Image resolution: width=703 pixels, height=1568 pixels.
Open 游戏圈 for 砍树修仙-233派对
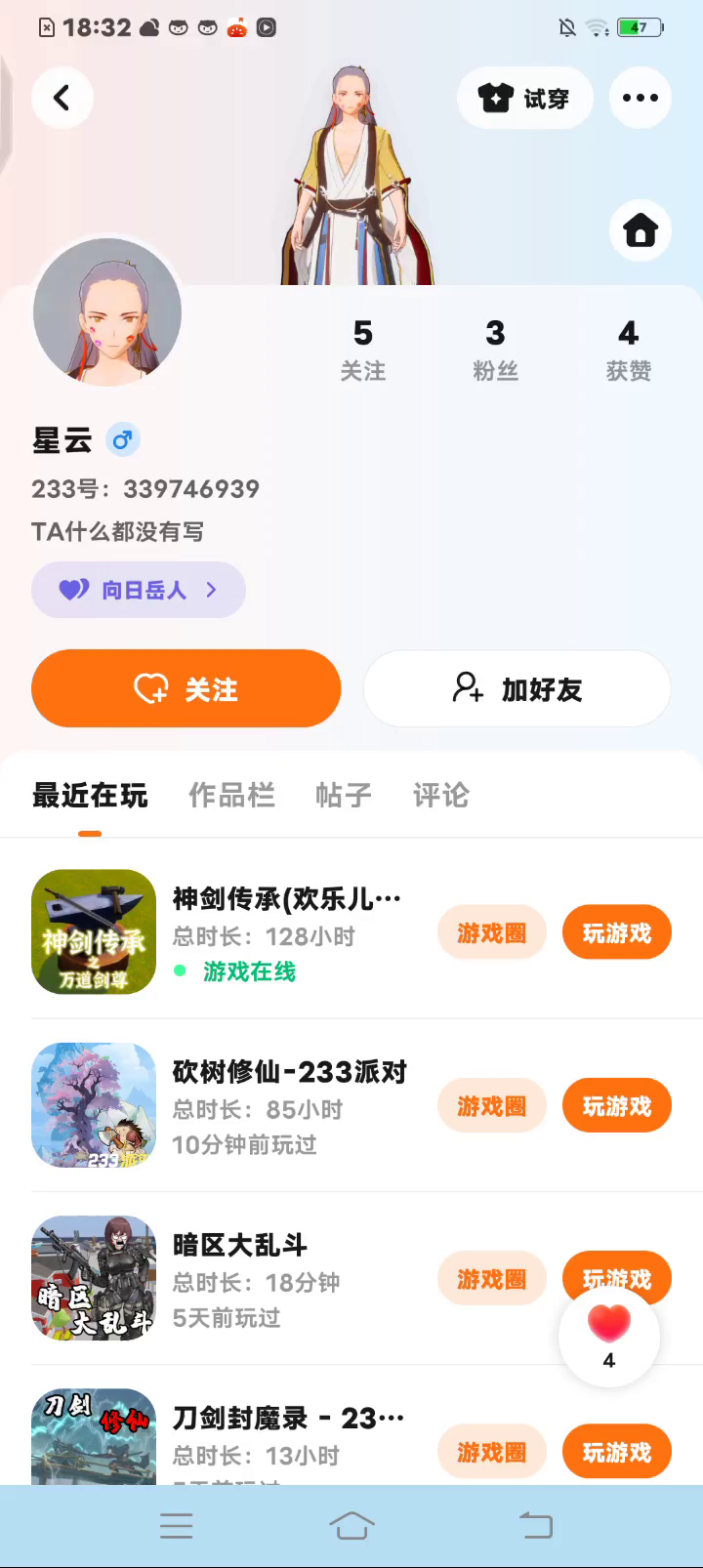(491, 1105)
